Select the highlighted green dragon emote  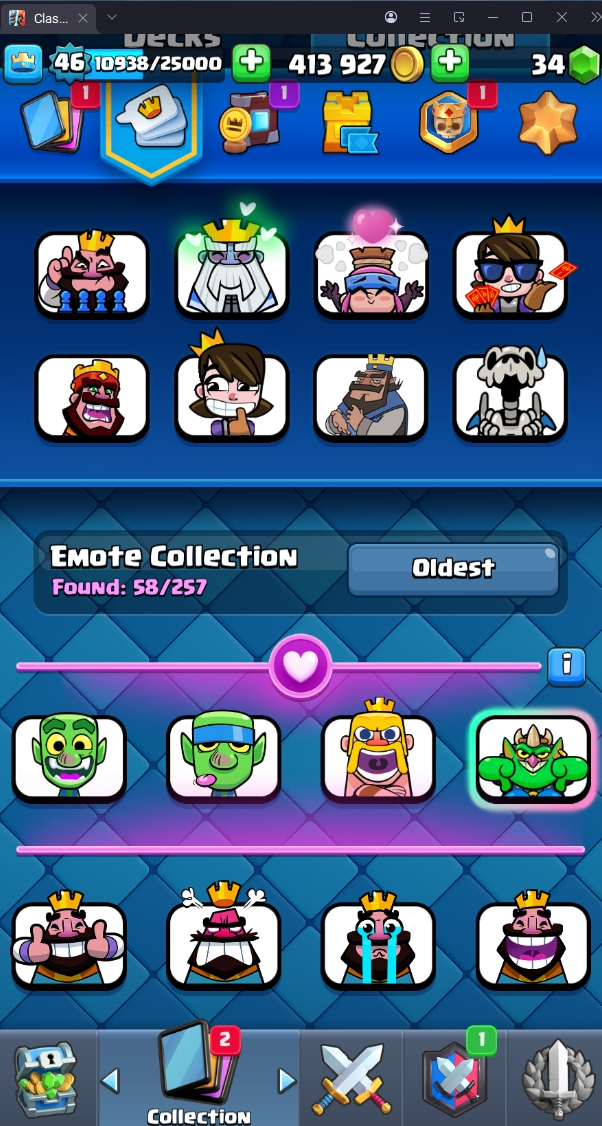[532, 759]
